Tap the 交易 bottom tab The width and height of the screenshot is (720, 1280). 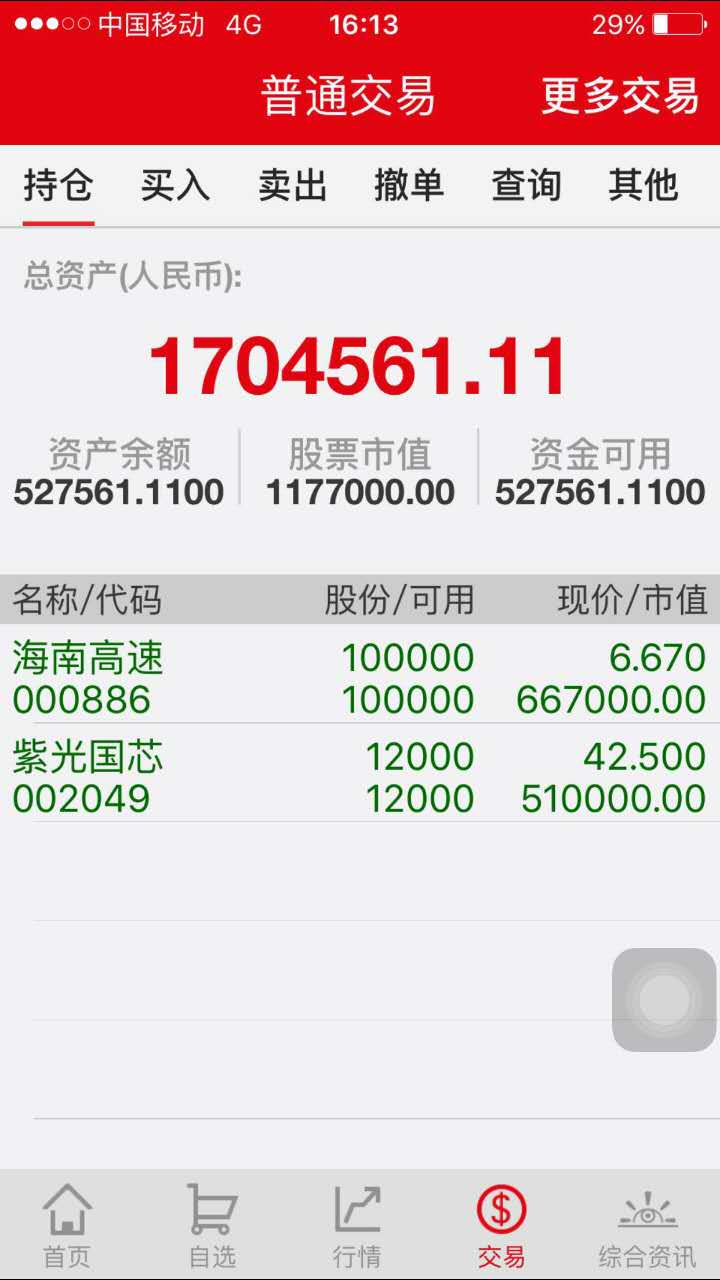click(x=501, y=1225)
